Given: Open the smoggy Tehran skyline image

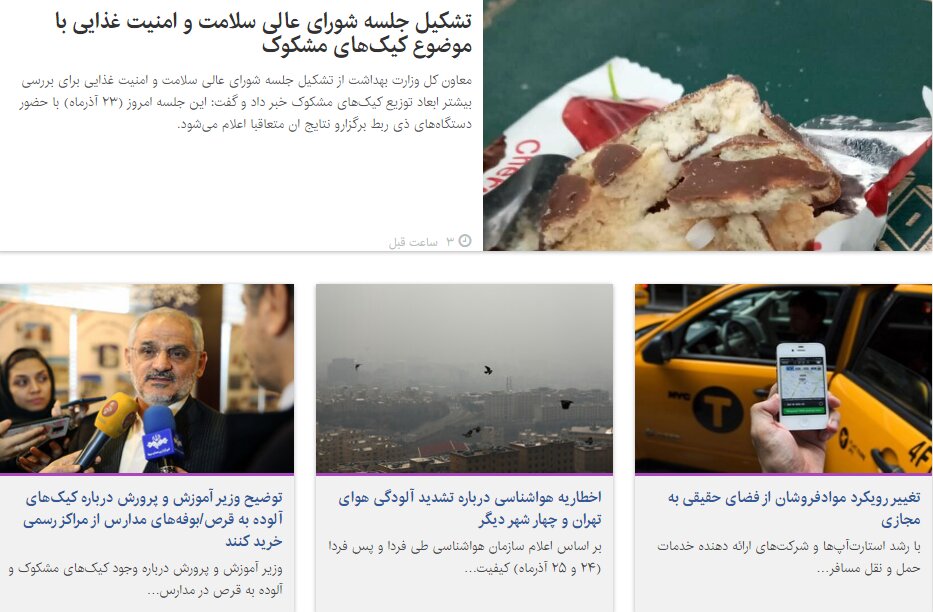Looking at the screenshot, I should (x=464, y=378).
